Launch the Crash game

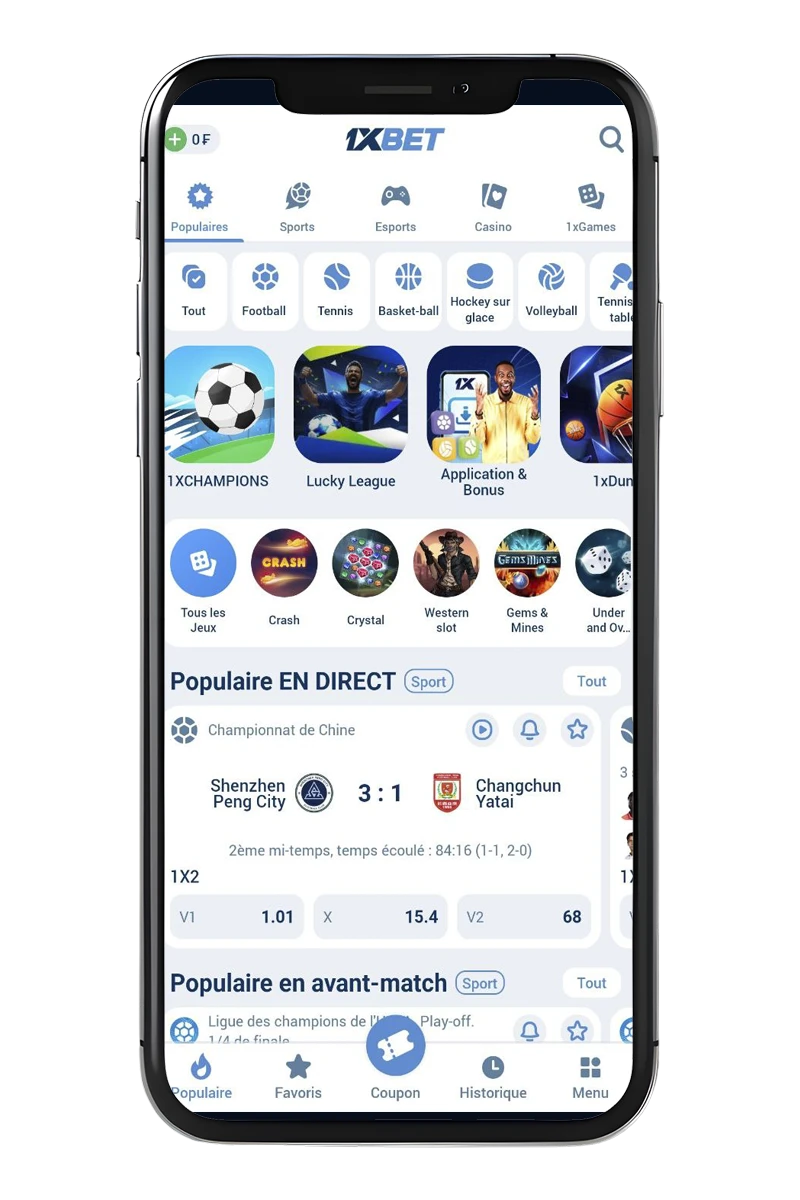coord(284,576)
